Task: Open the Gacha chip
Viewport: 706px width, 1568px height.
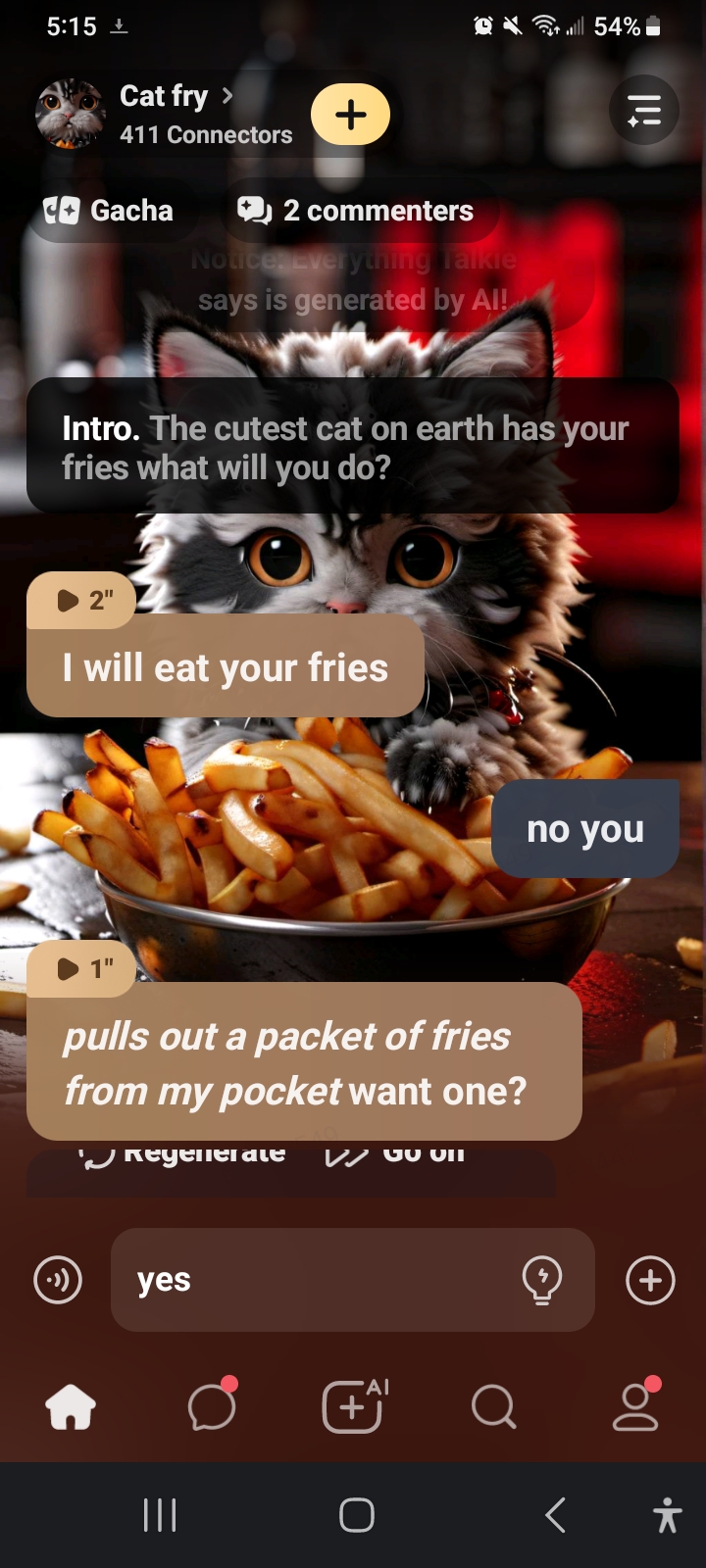Action: [109, 211]
